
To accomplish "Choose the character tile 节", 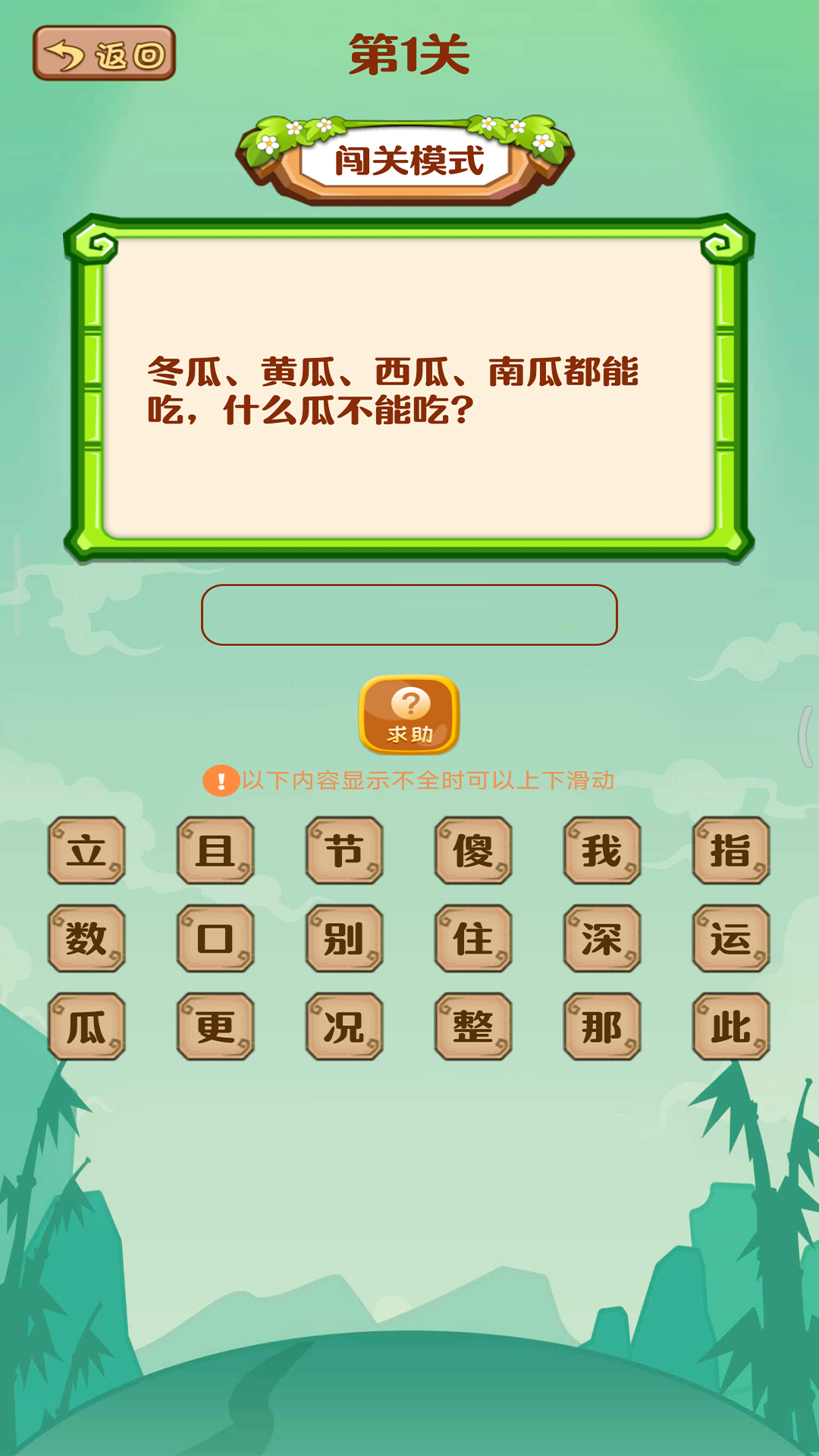I will tap(344, 850).
